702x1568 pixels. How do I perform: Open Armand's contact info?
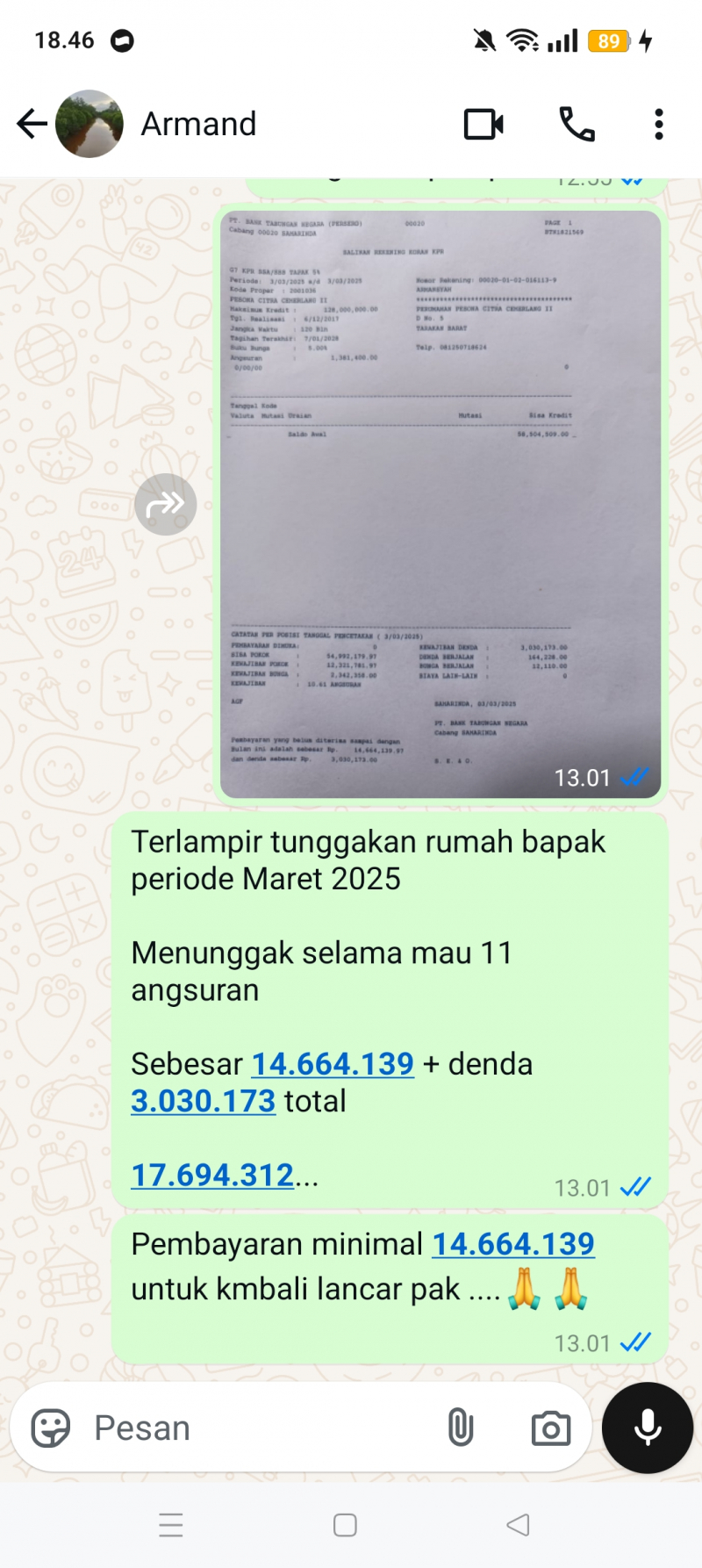(199, 124)
